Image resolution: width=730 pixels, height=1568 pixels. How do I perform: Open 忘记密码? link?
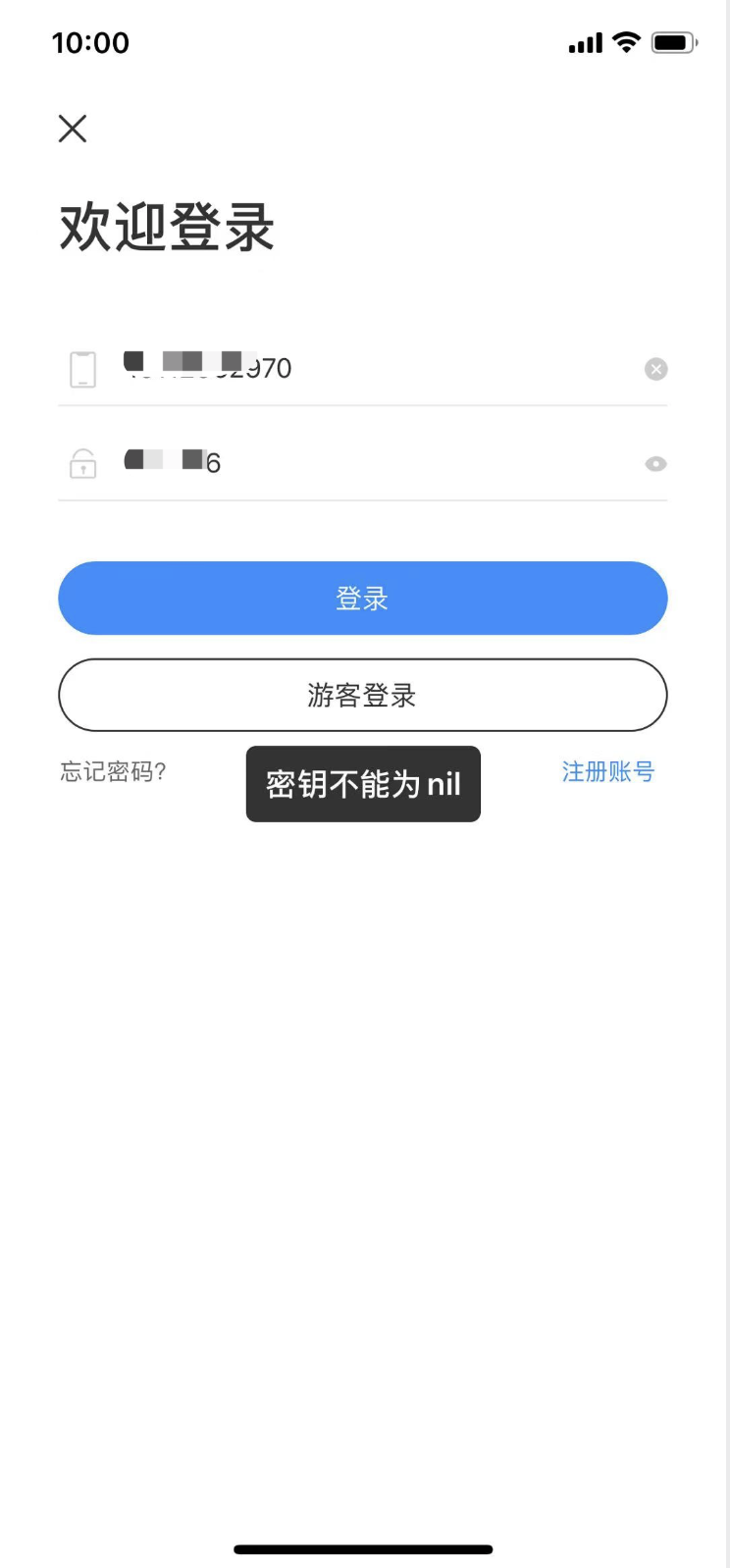(114, 772)
